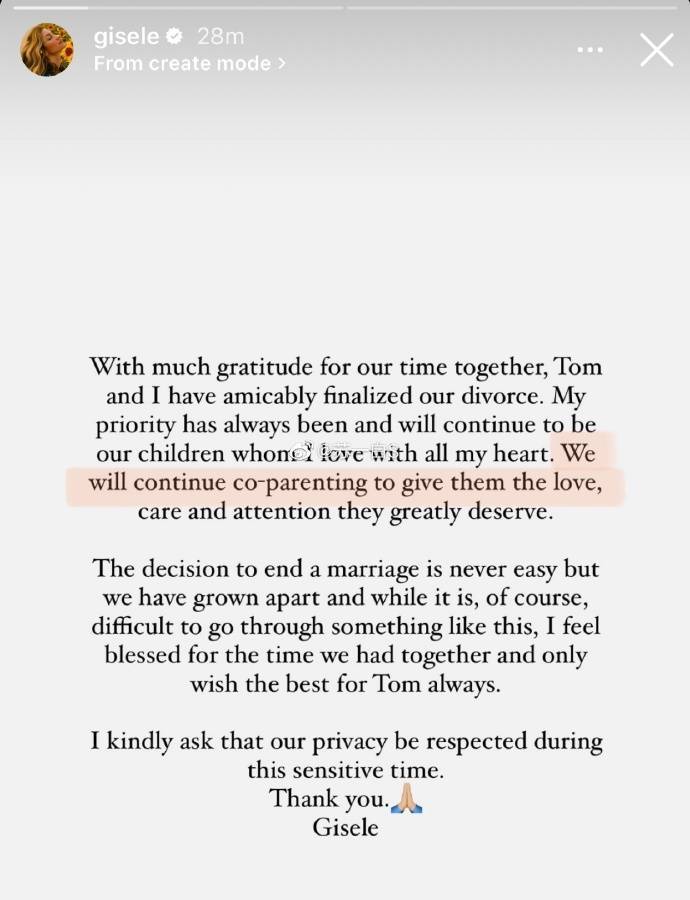Tap the gisele username
Screen dimensions: 690x900
tap(125, 36)
